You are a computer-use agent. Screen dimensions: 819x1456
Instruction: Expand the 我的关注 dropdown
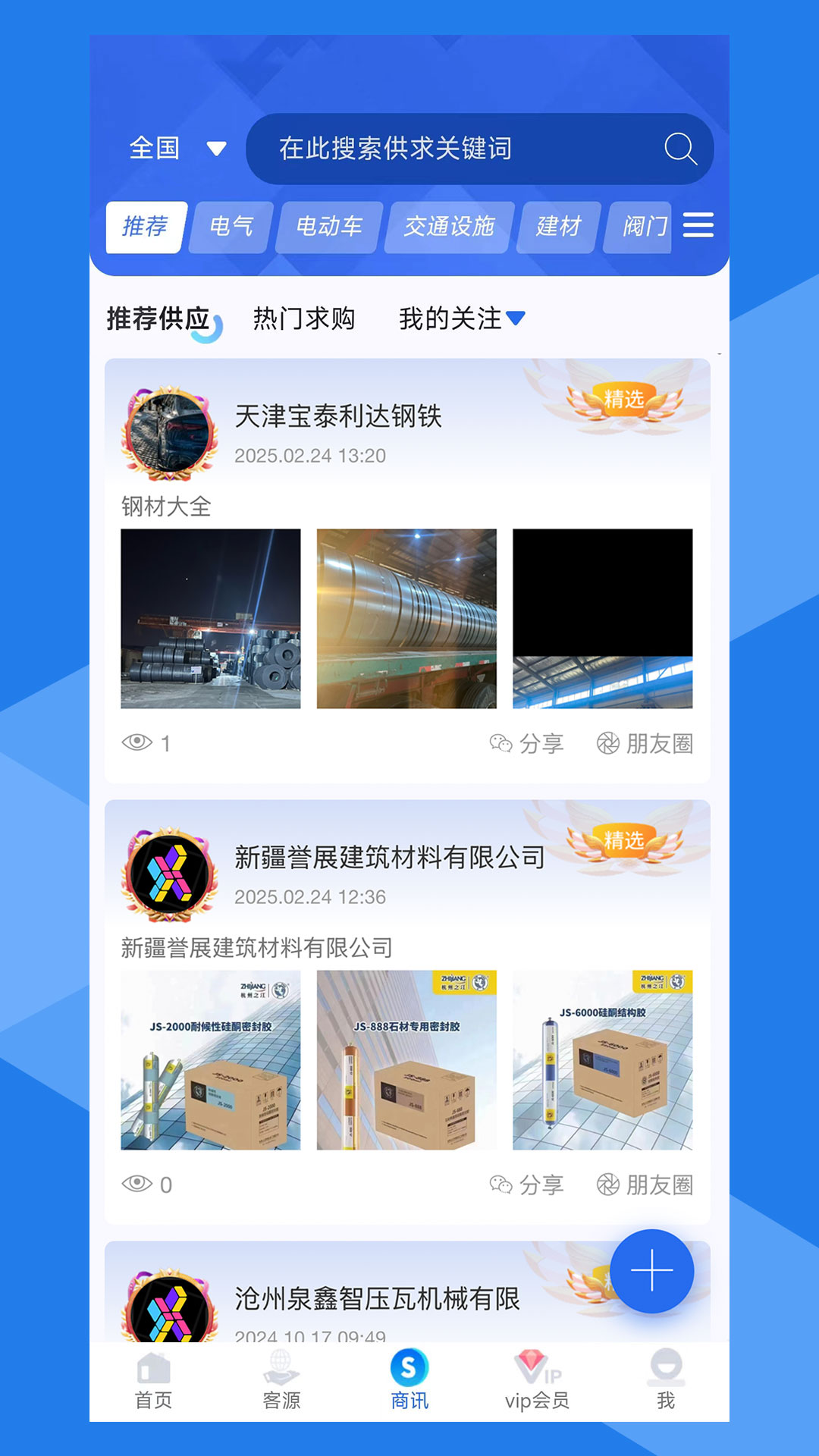coord(462,318)
